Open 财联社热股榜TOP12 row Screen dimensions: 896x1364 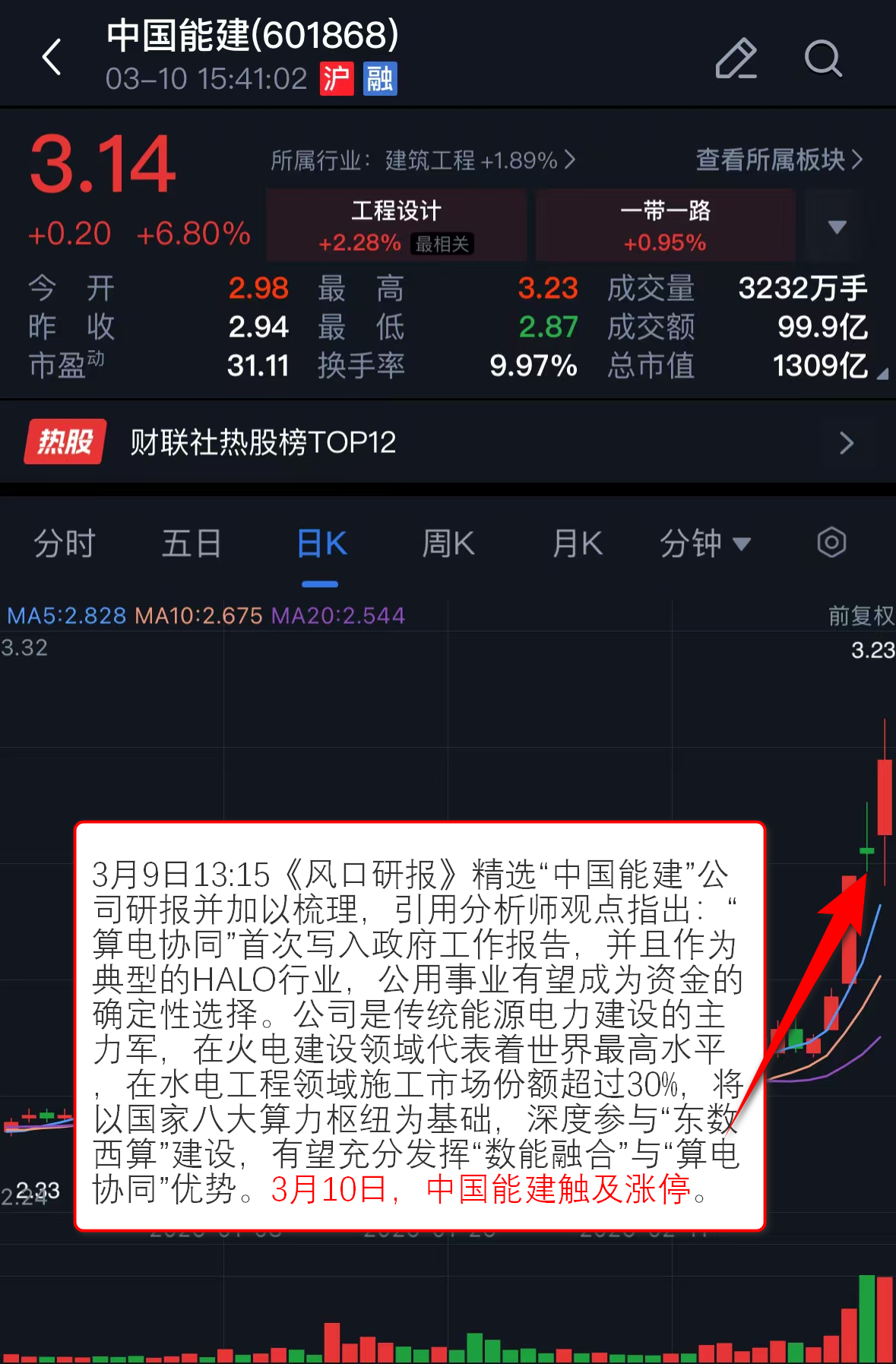(448, 442)
